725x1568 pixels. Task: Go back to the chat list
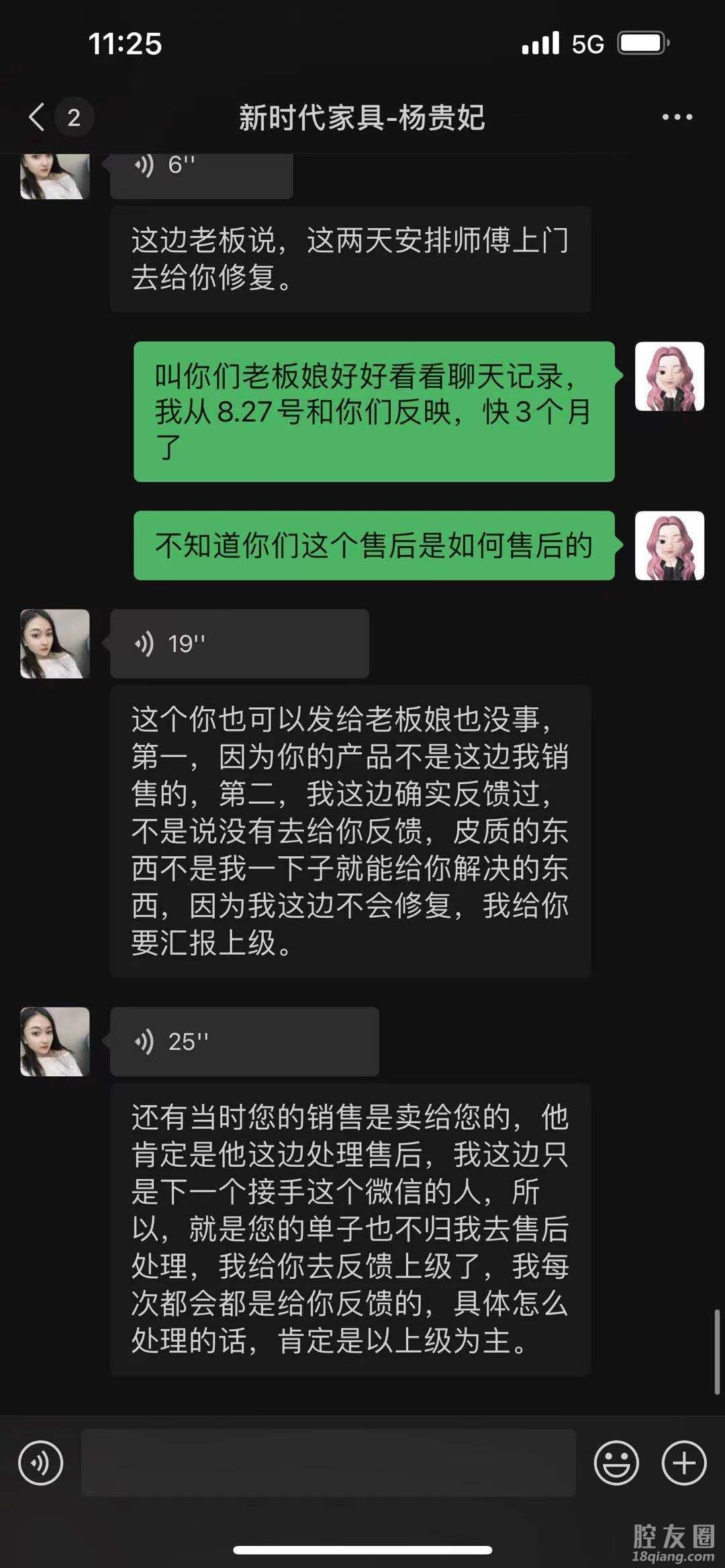[x=38, y=117]
